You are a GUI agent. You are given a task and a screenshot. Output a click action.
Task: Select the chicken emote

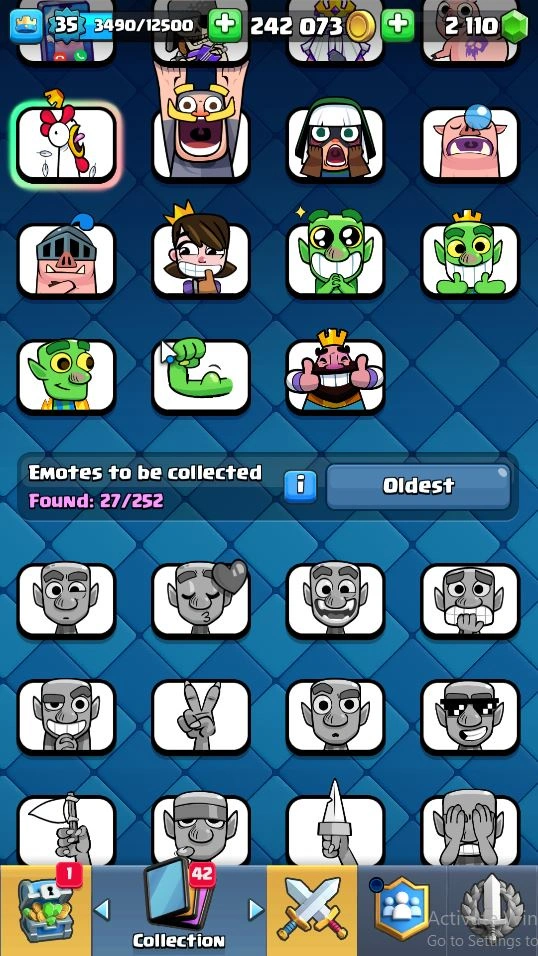(66, 144)
